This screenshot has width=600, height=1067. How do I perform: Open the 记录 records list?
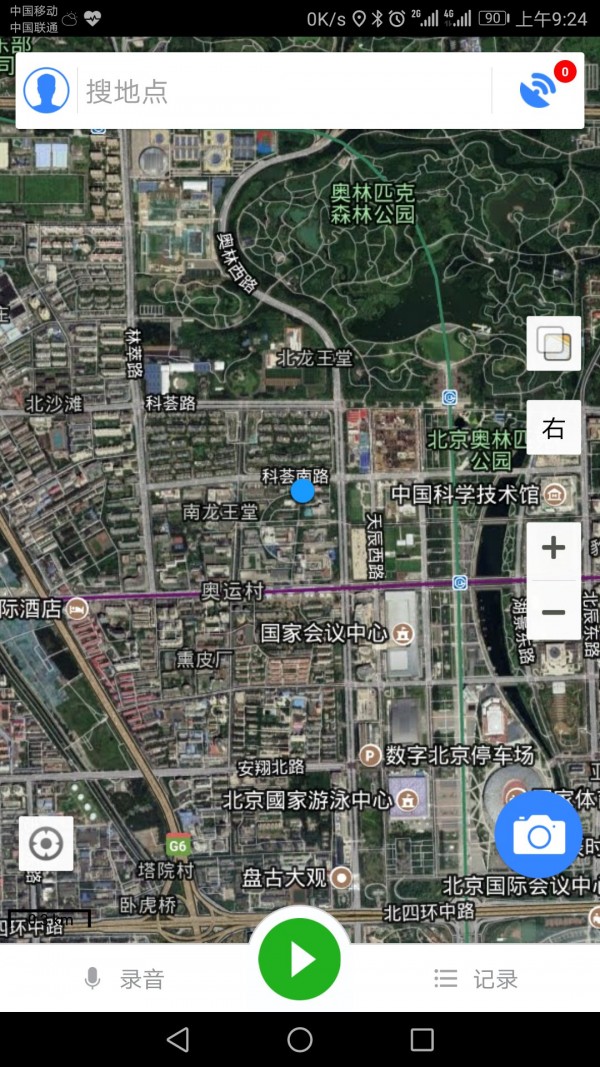[477, 979]
